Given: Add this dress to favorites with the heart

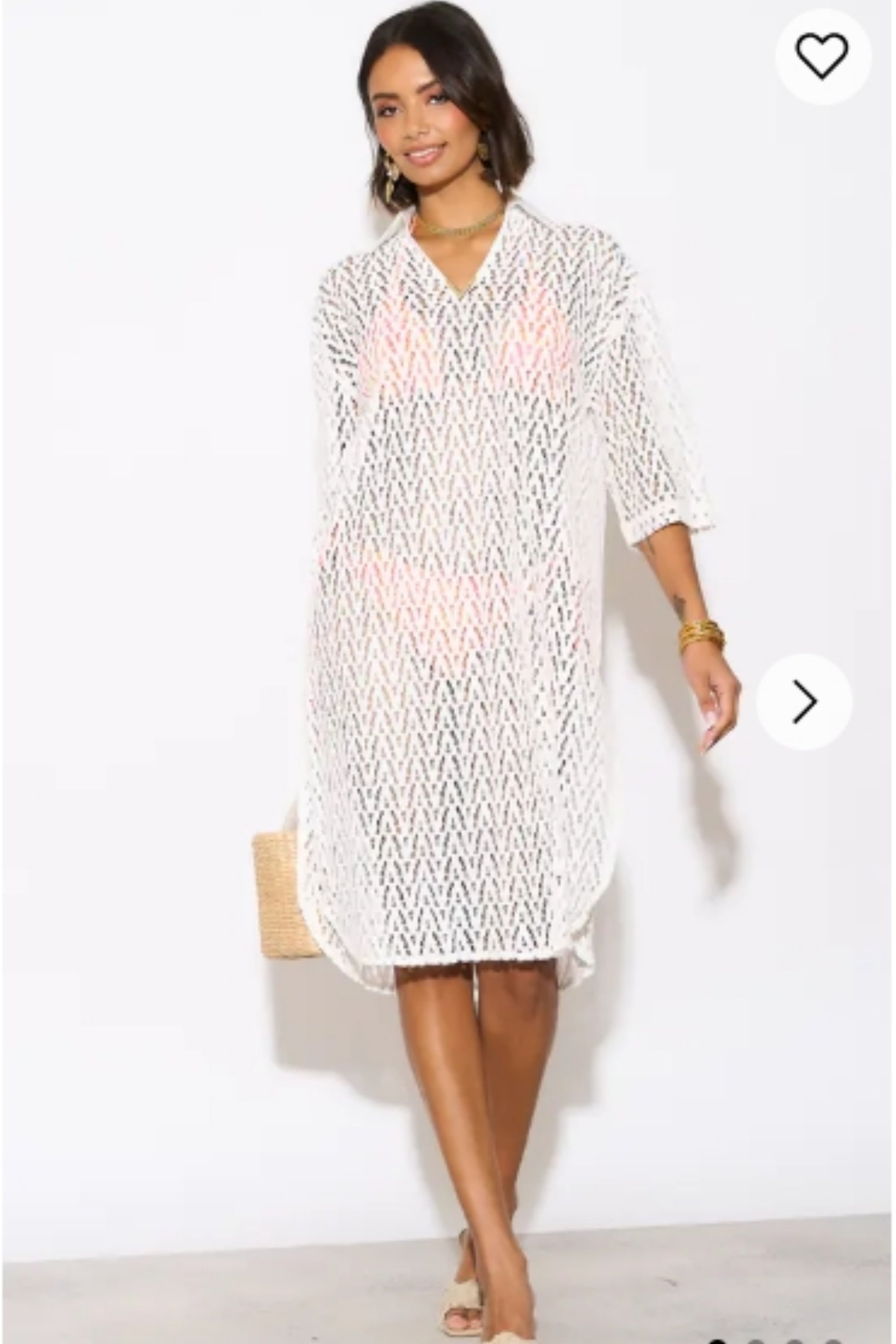Looking at the screenshot, I should [822, 56].
